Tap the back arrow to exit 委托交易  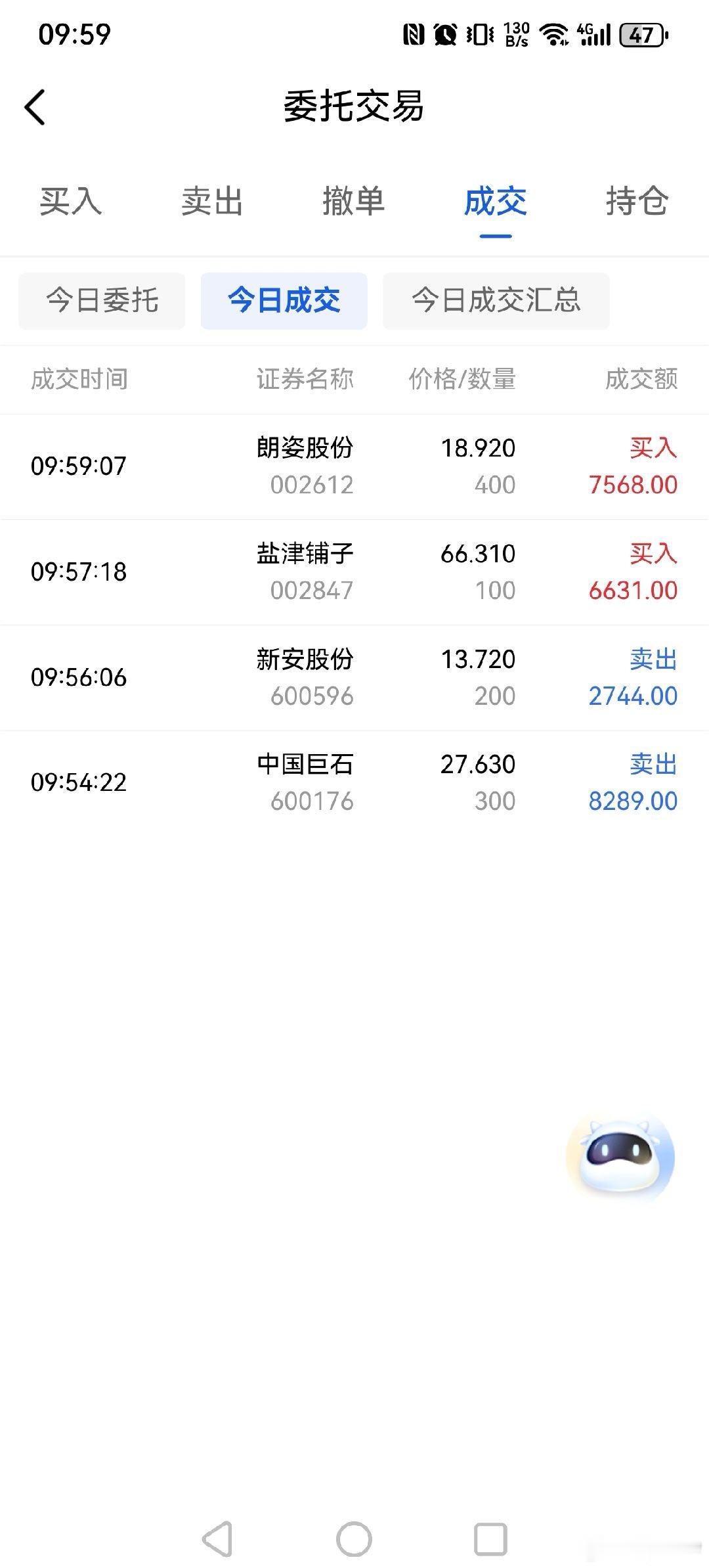34,107
